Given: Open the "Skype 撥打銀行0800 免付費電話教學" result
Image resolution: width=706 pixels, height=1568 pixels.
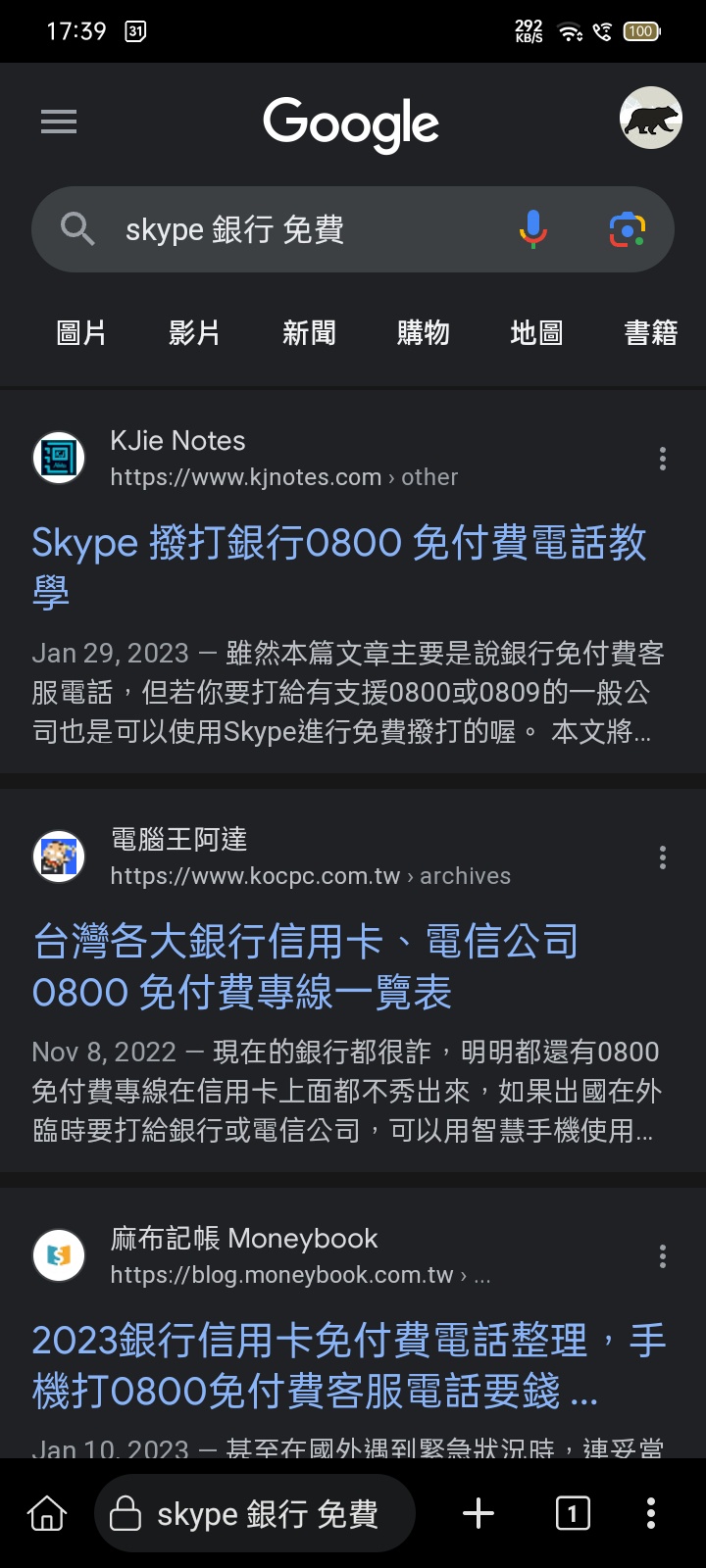Looking at the screenshot, I should tap(339, 566).
